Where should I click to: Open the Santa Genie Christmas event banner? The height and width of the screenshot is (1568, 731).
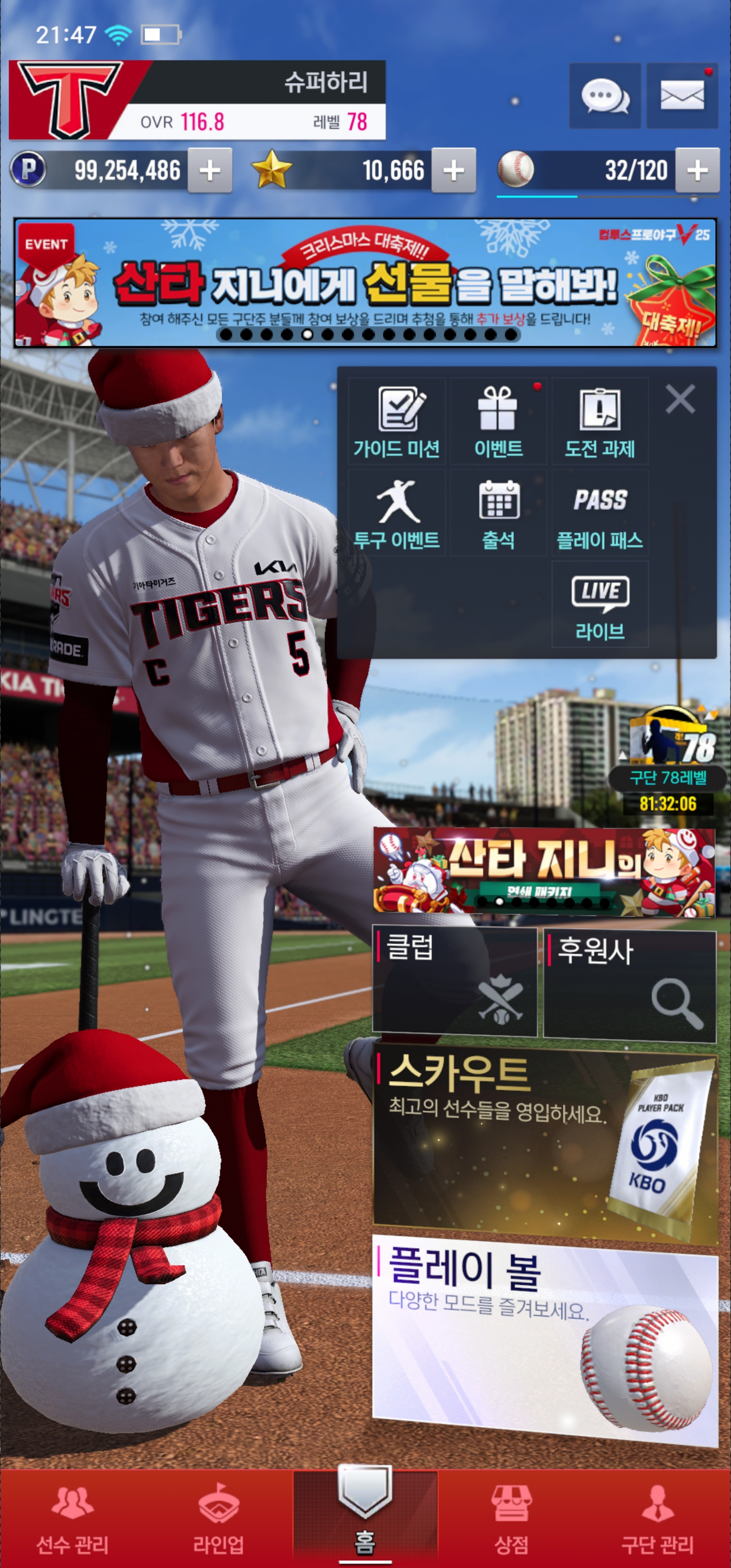pos(365,283)
